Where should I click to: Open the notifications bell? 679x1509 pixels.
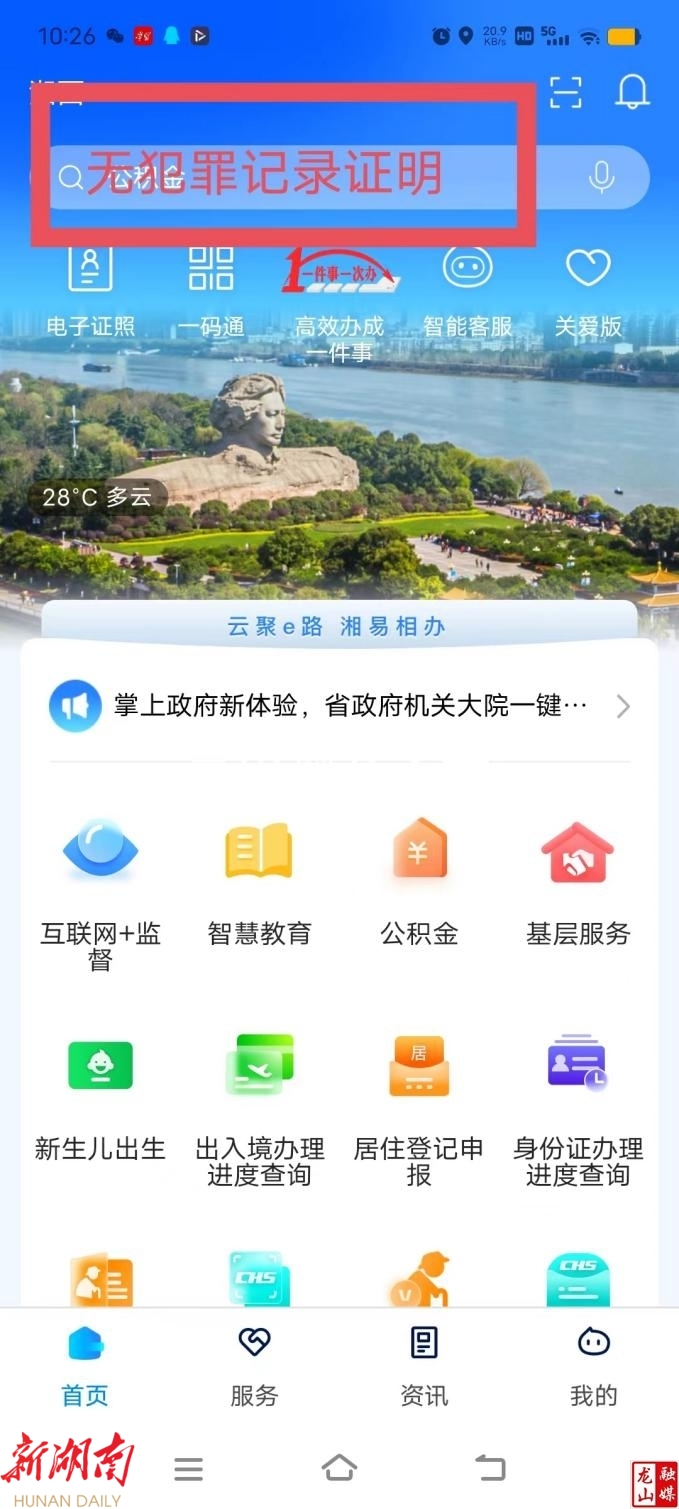tap(632, 92)
